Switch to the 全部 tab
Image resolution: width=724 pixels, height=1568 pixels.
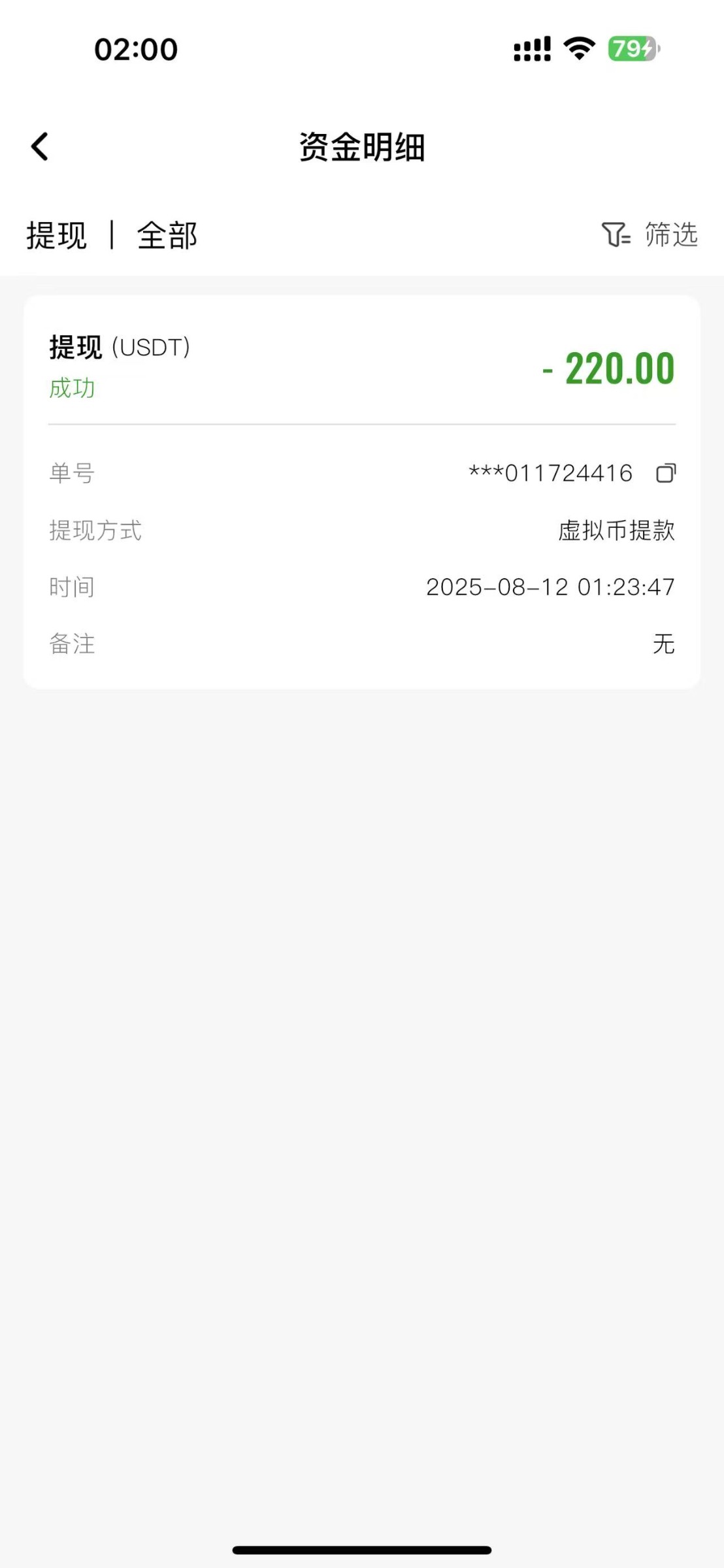(x=167, y=236)
